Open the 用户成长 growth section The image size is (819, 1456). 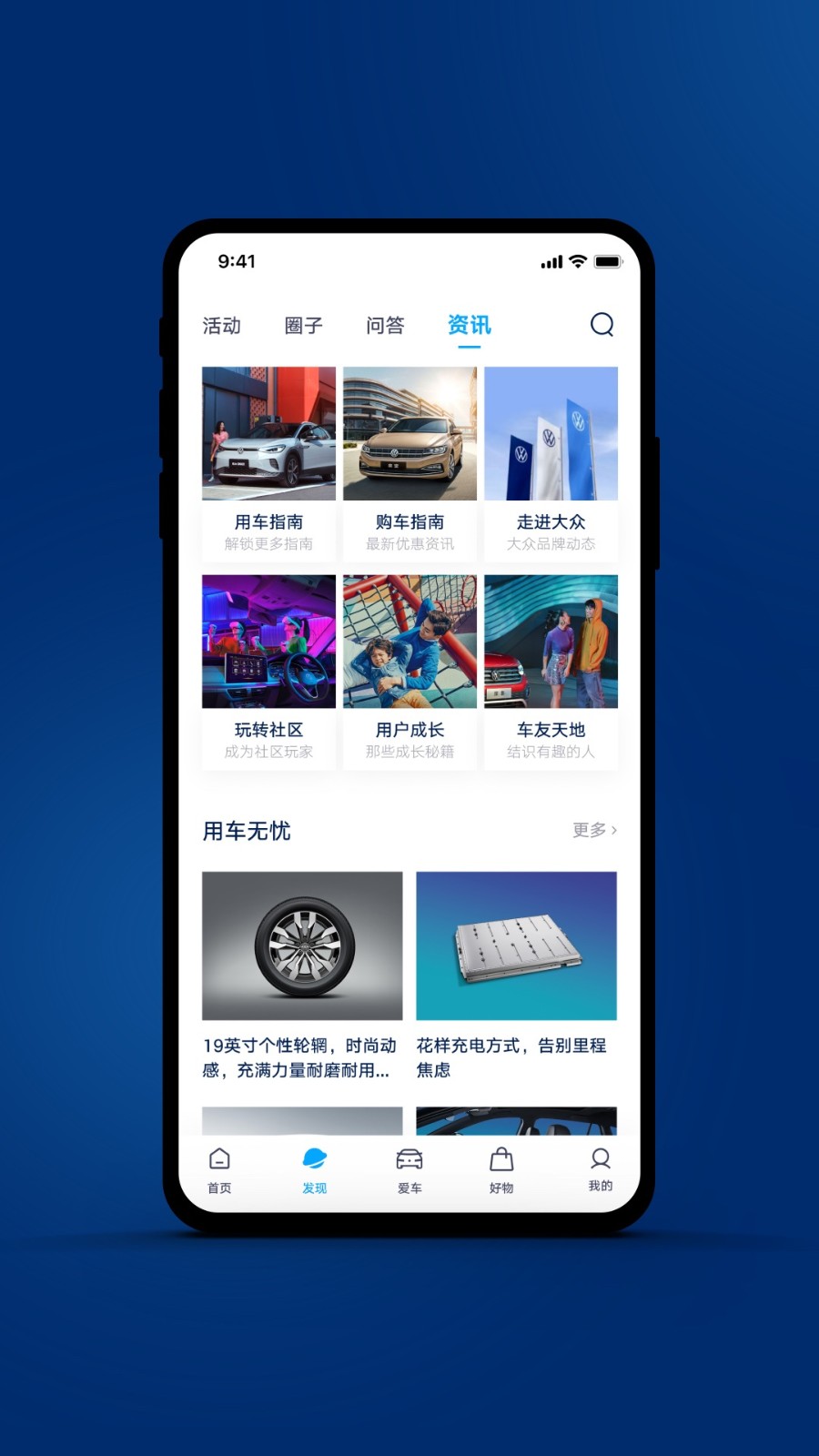point(409,672)
